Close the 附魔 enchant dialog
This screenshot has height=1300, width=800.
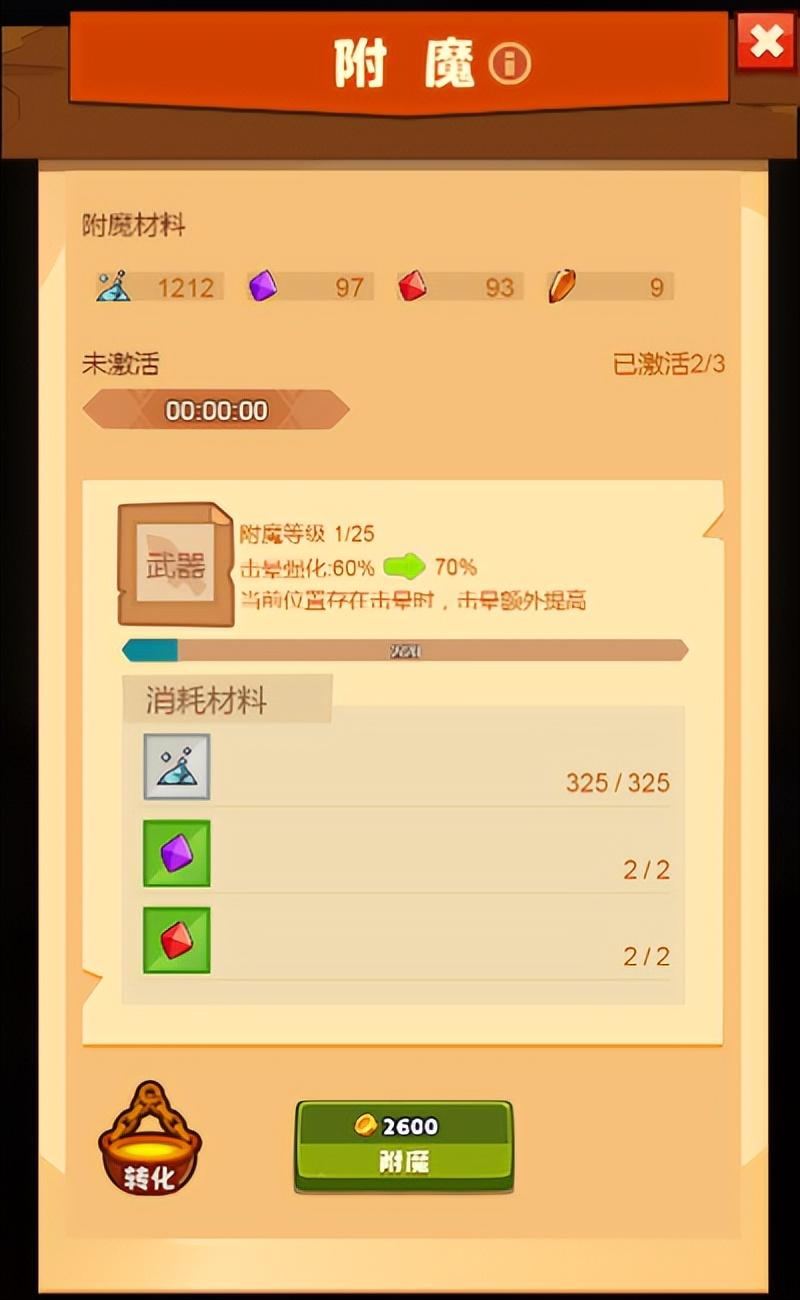(x=766, y=42)
